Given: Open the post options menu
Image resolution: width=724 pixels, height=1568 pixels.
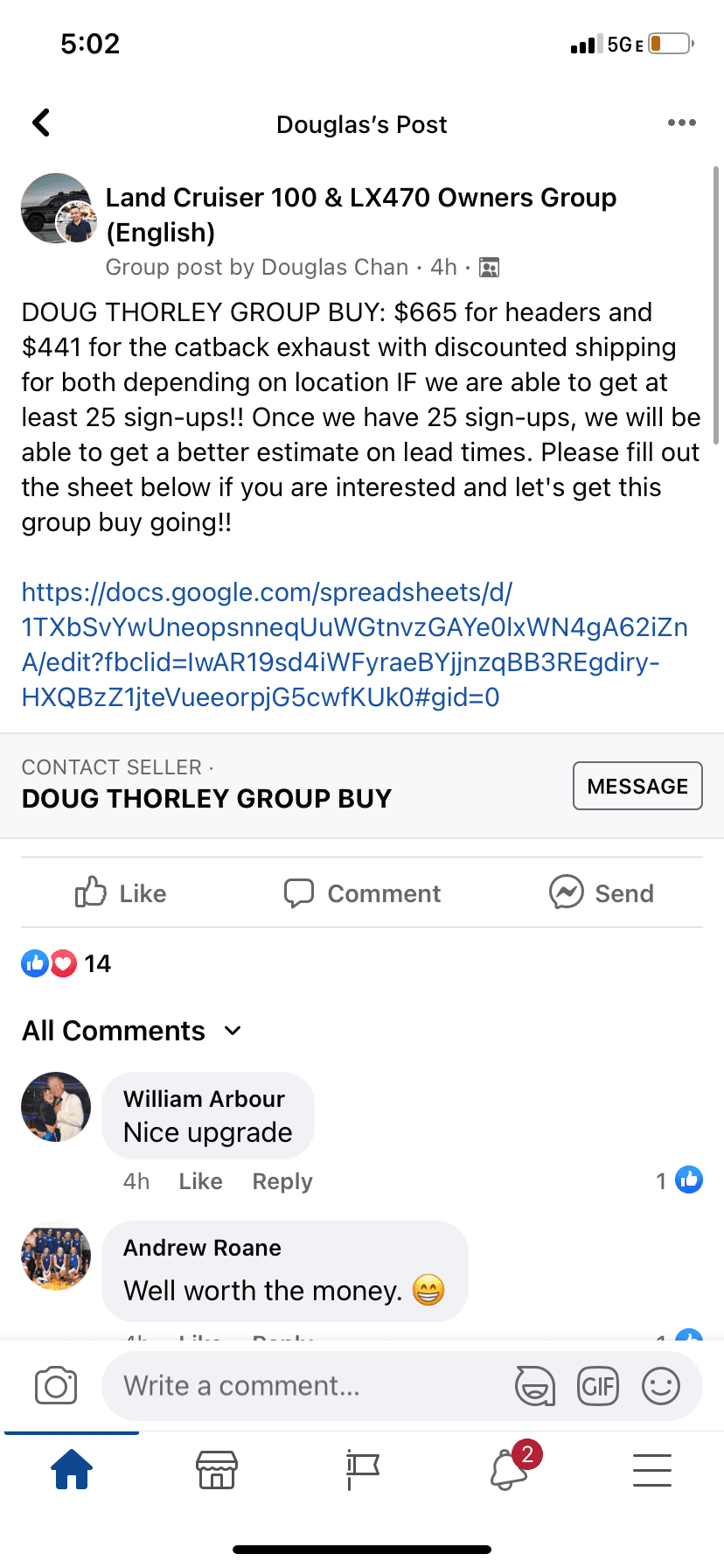Looking at the screenshot, I should click(681, 123).
